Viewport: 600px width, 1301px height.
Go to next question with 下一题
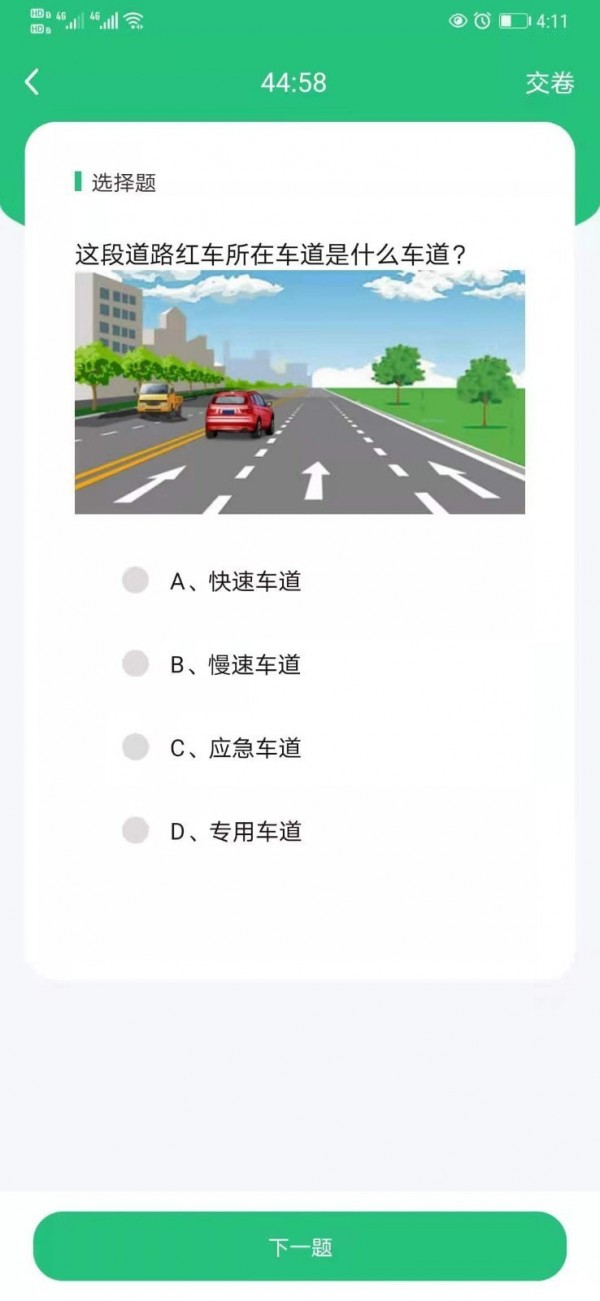(300, 1247)
